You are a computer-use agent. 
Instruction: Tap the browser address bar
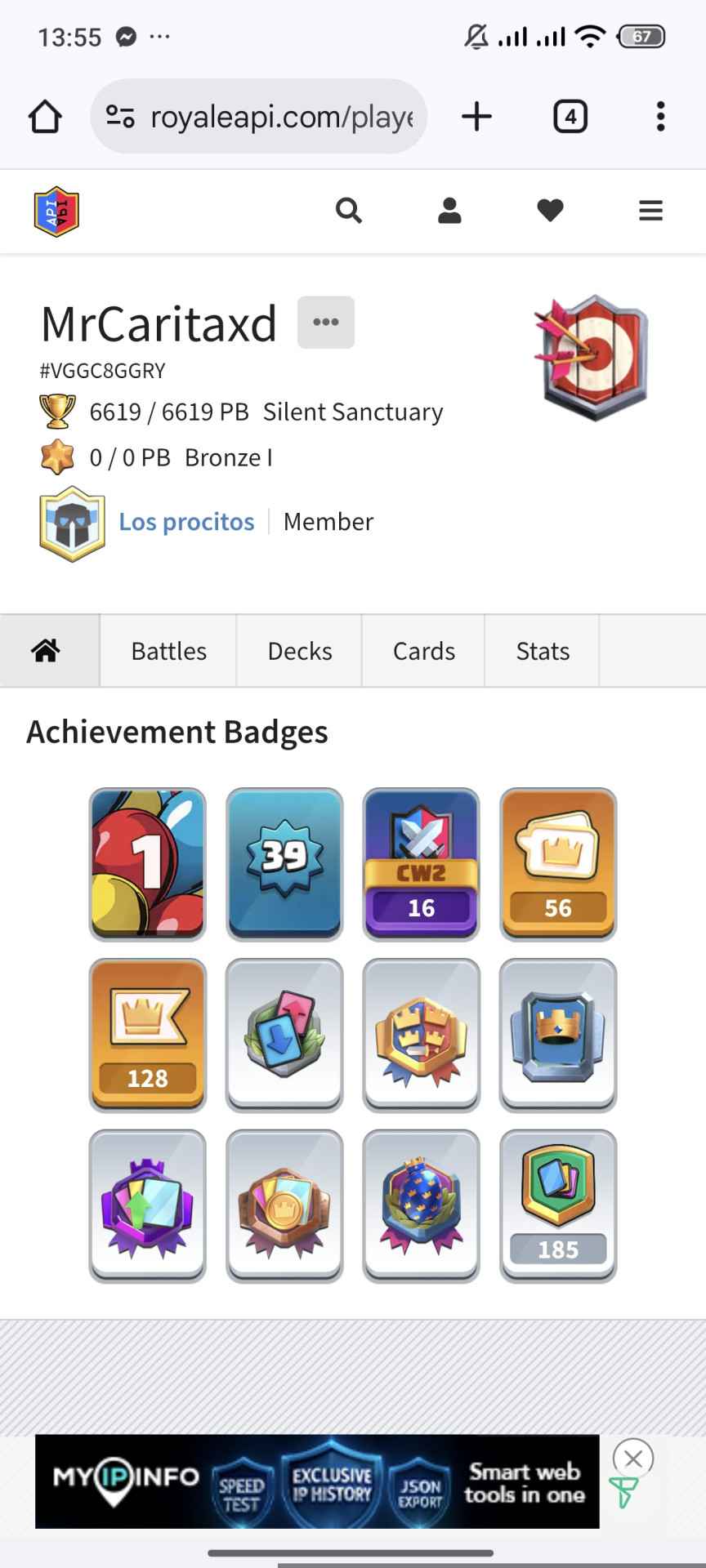(270, 117)
